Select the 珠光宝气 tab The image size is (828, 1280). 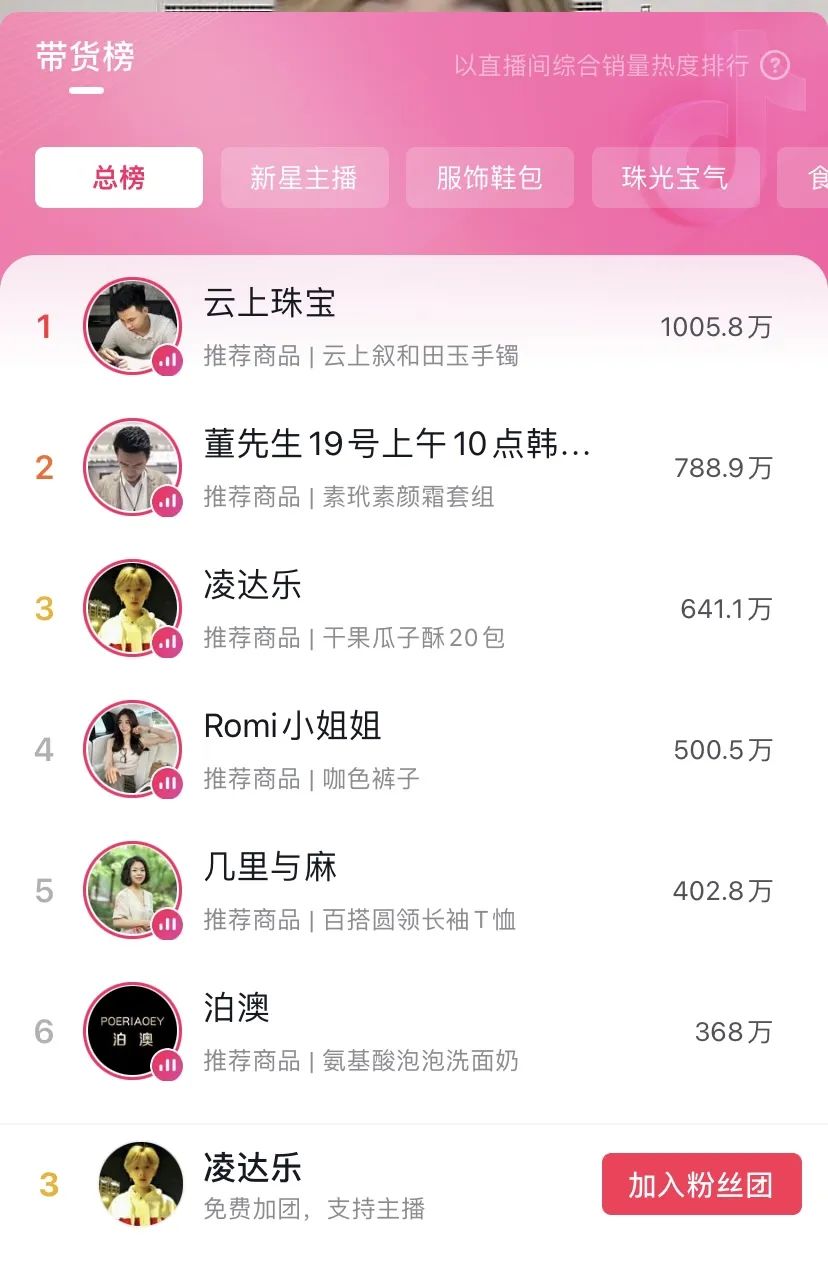click(x=675, y=177)
